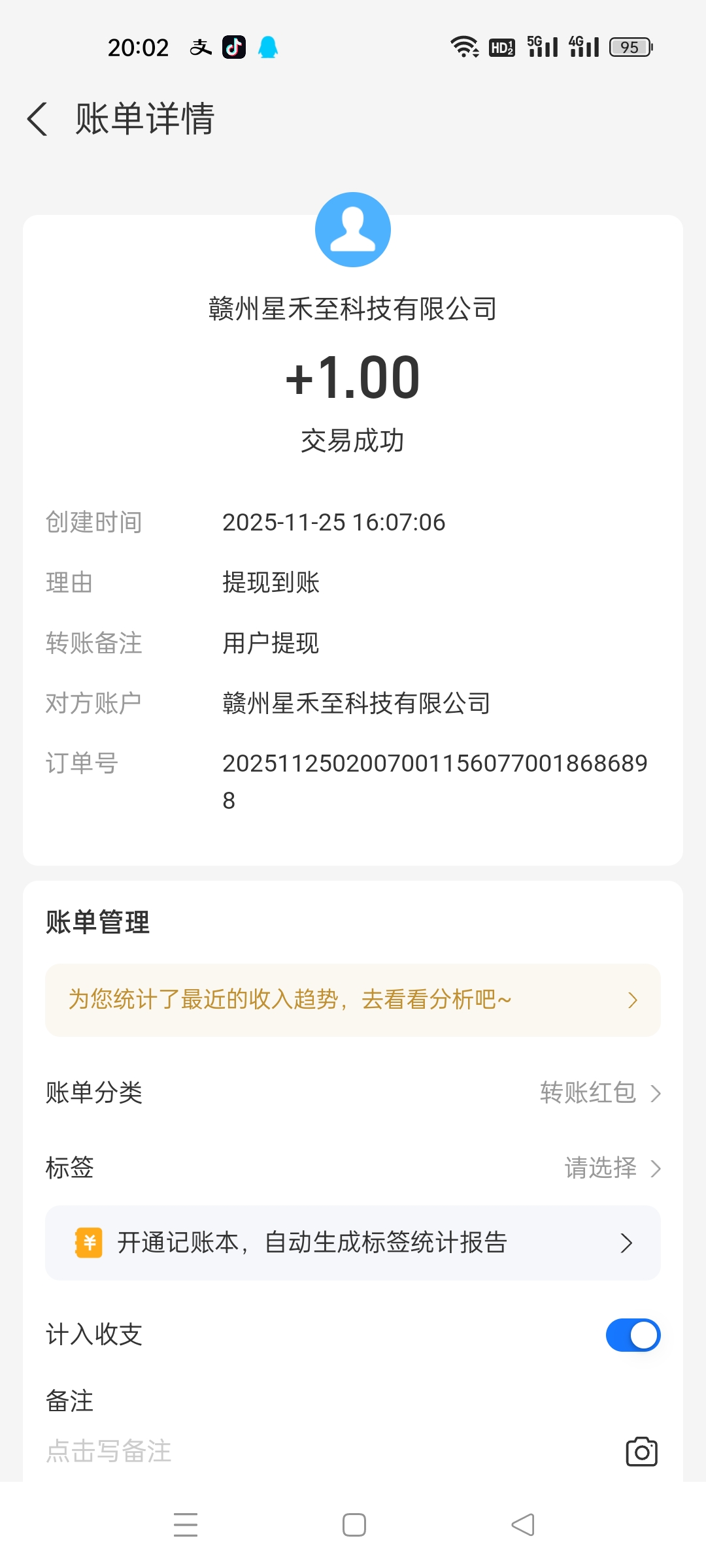706x1568 pixels.
Task: Toggle off the 计入收支 switch
Action: click(633, 1335)
